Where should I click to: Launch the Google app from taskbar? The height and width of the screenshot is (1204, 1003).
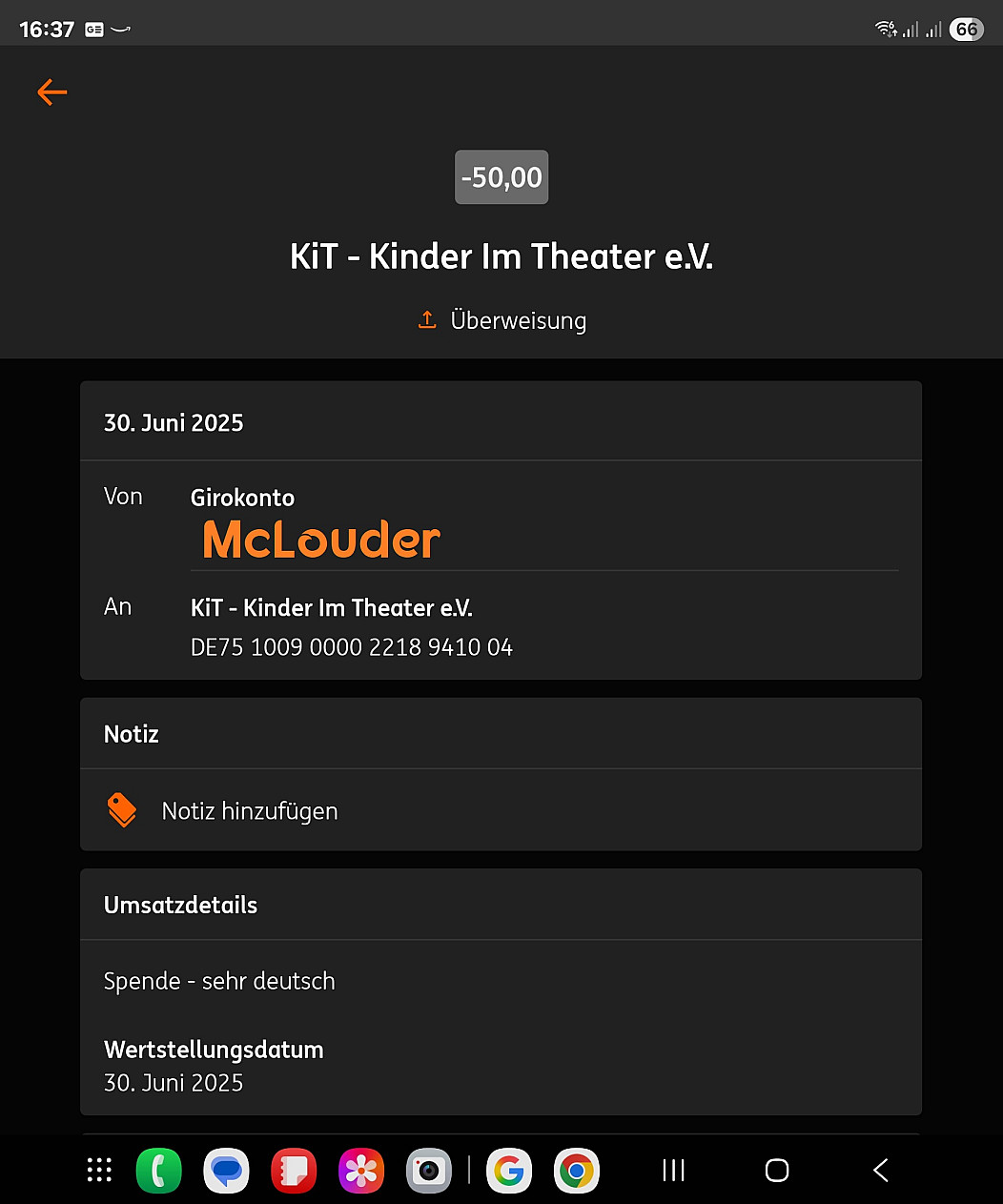tap(509, 1171)
